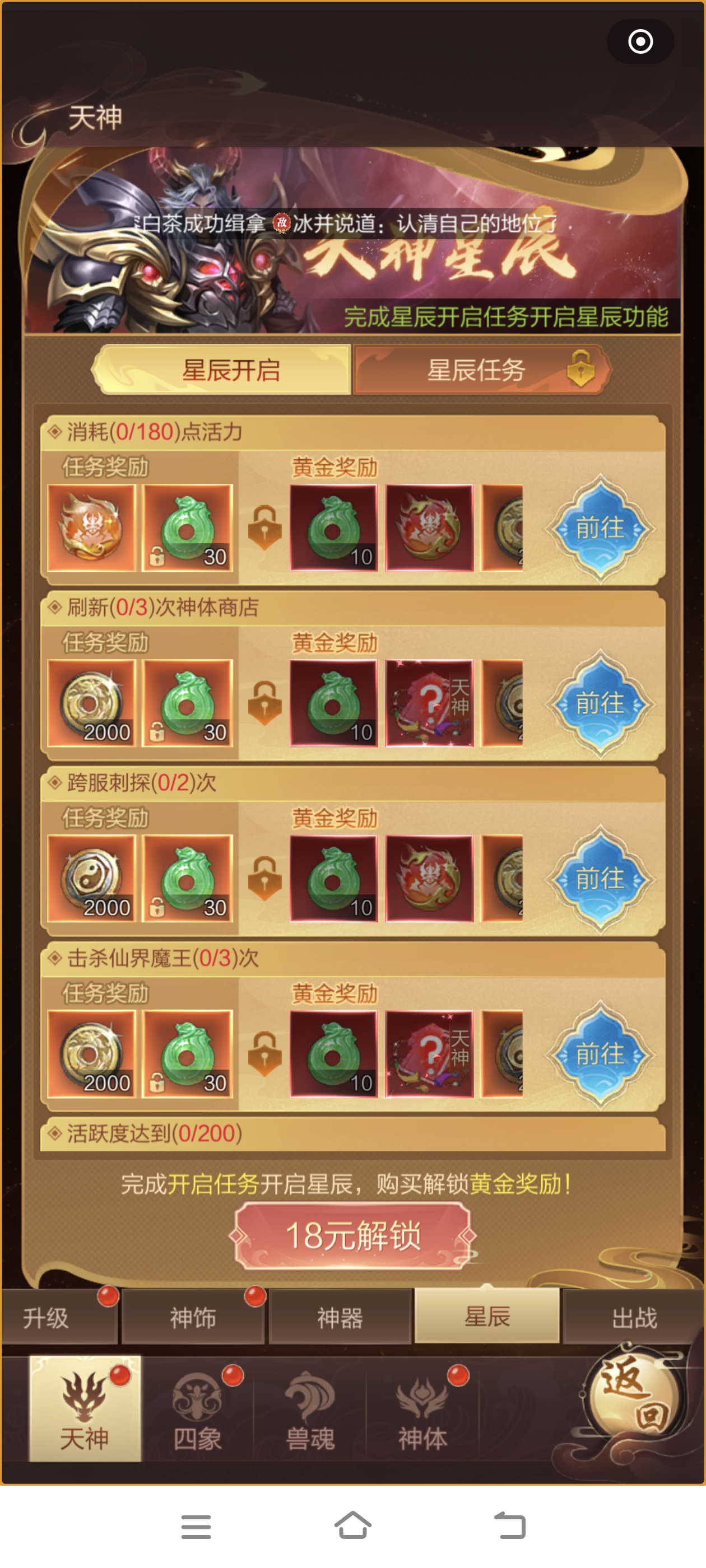The width and height of the screenshot is (706, 1568).
Task: Switch to the 神器 sub-tab
Action: click(340, 1317)
